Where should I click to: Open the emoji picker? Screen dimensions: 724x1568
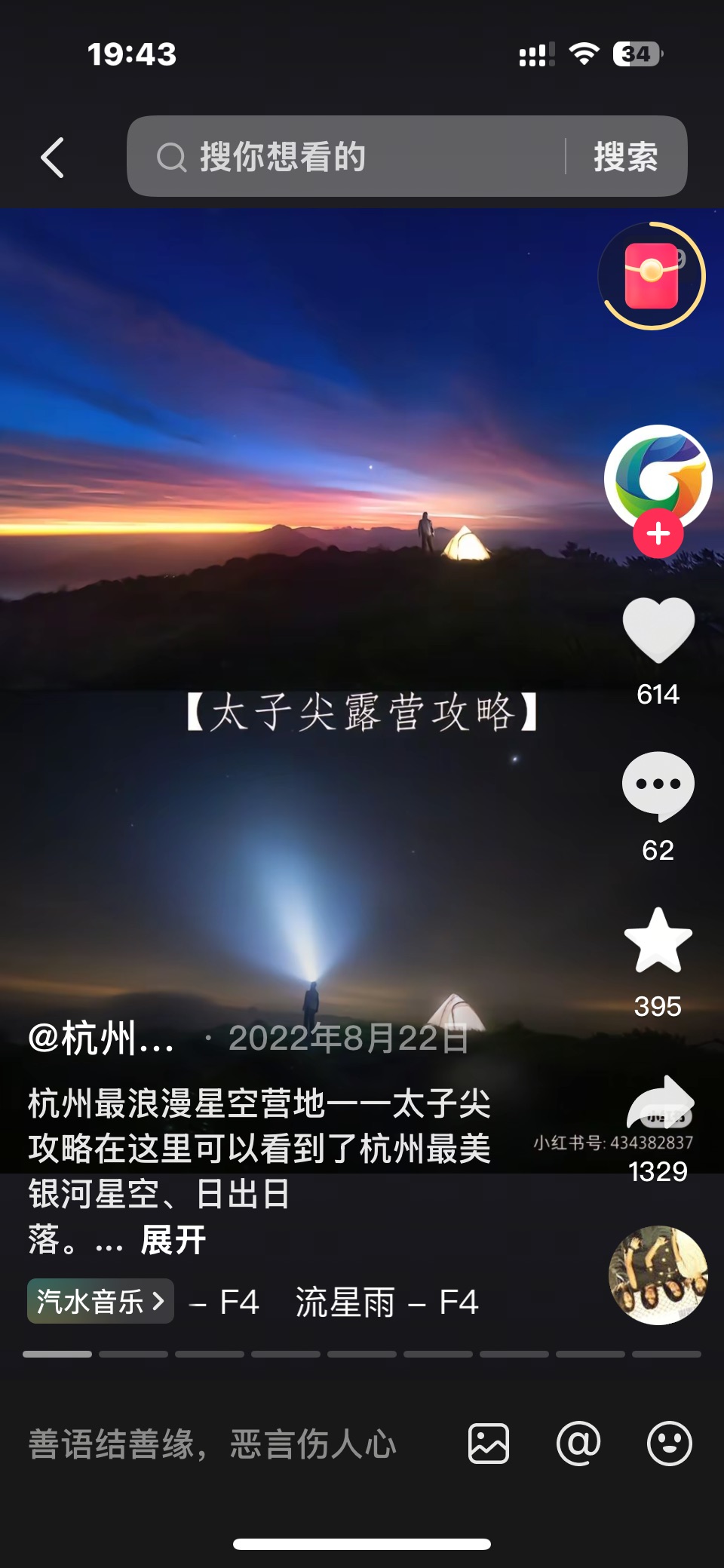pyautogui.click(x=669, y=1444)
